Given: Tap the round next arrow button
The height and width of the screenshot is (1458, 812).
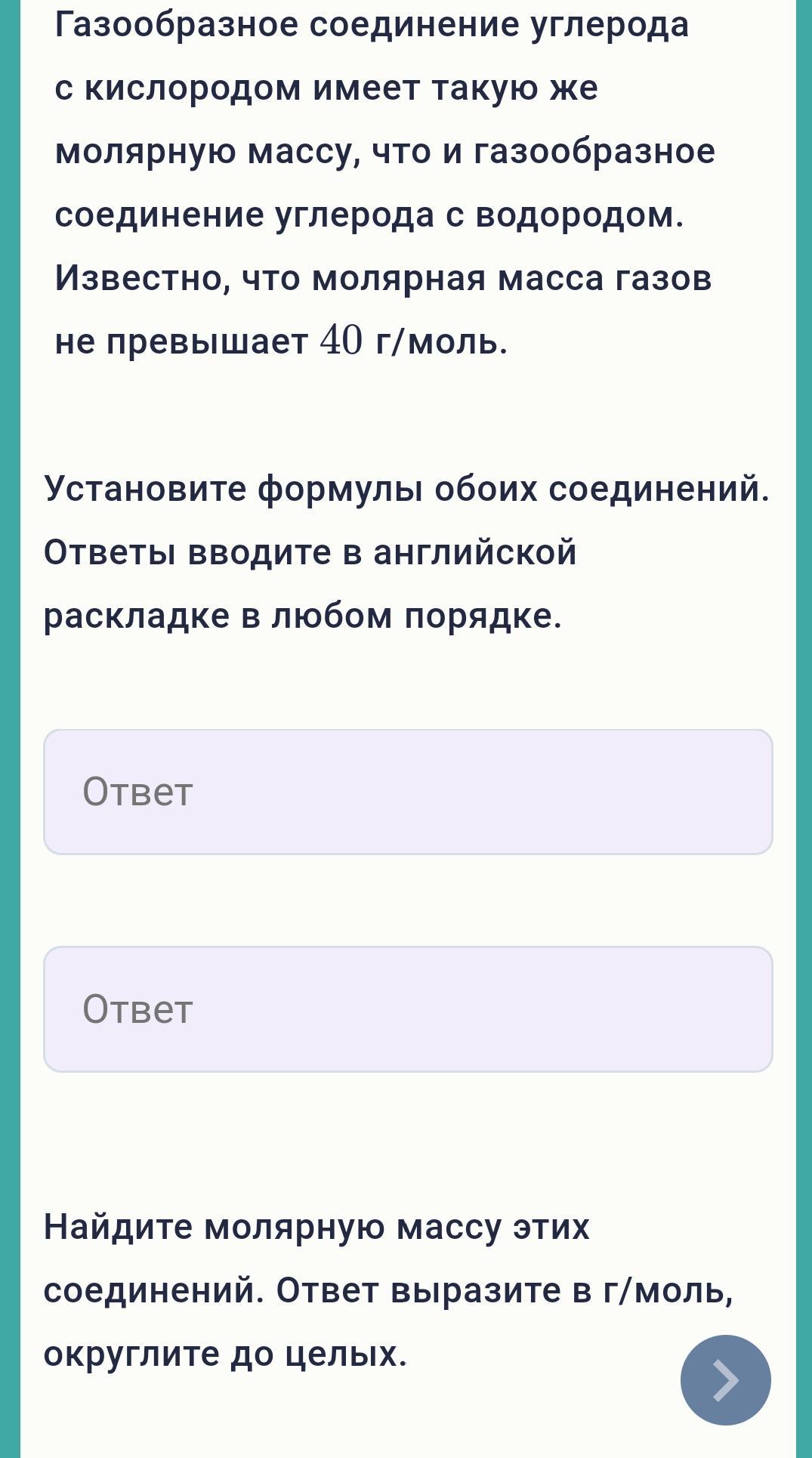Looking at the screenshot, I should pos(725,1379).
